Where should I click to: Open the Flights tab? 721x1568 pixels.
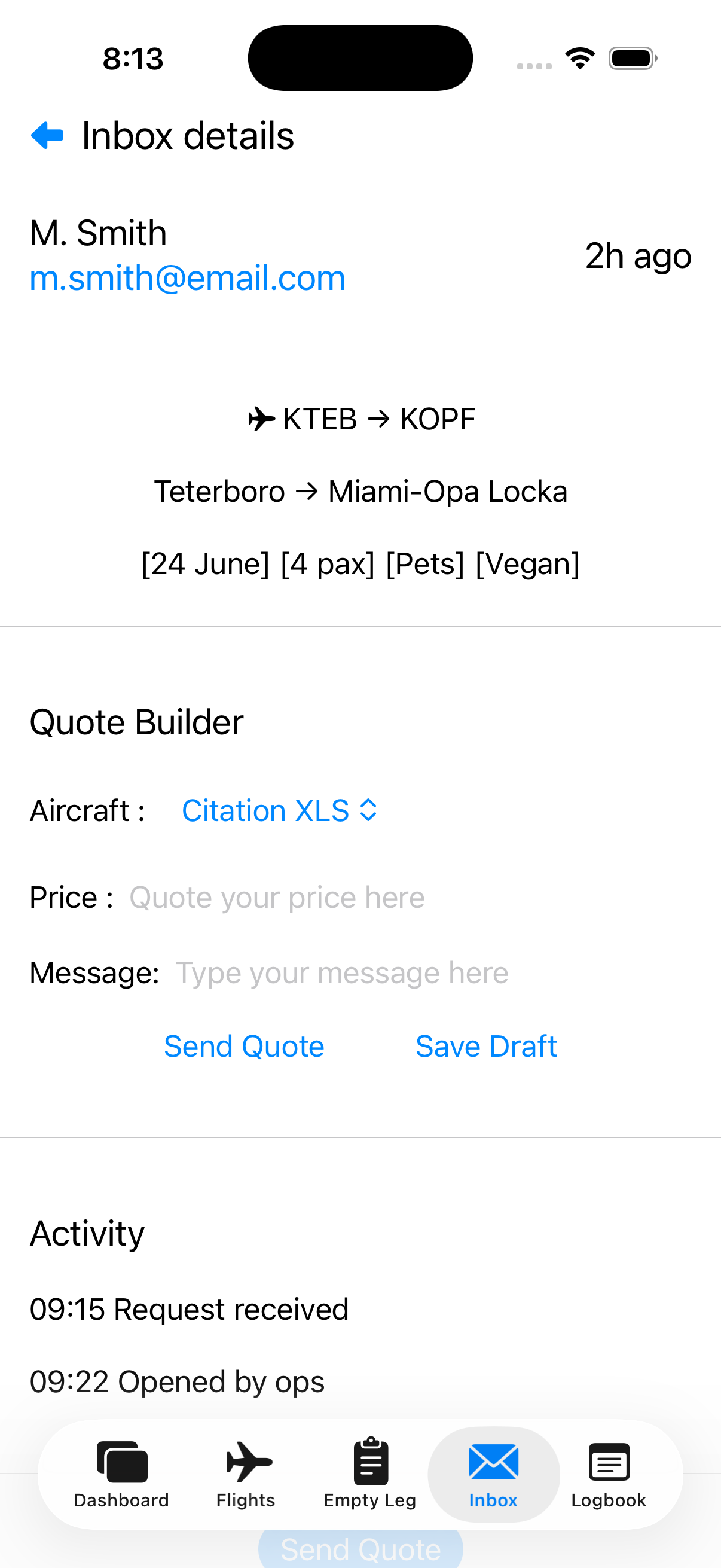pos(246,1475)
